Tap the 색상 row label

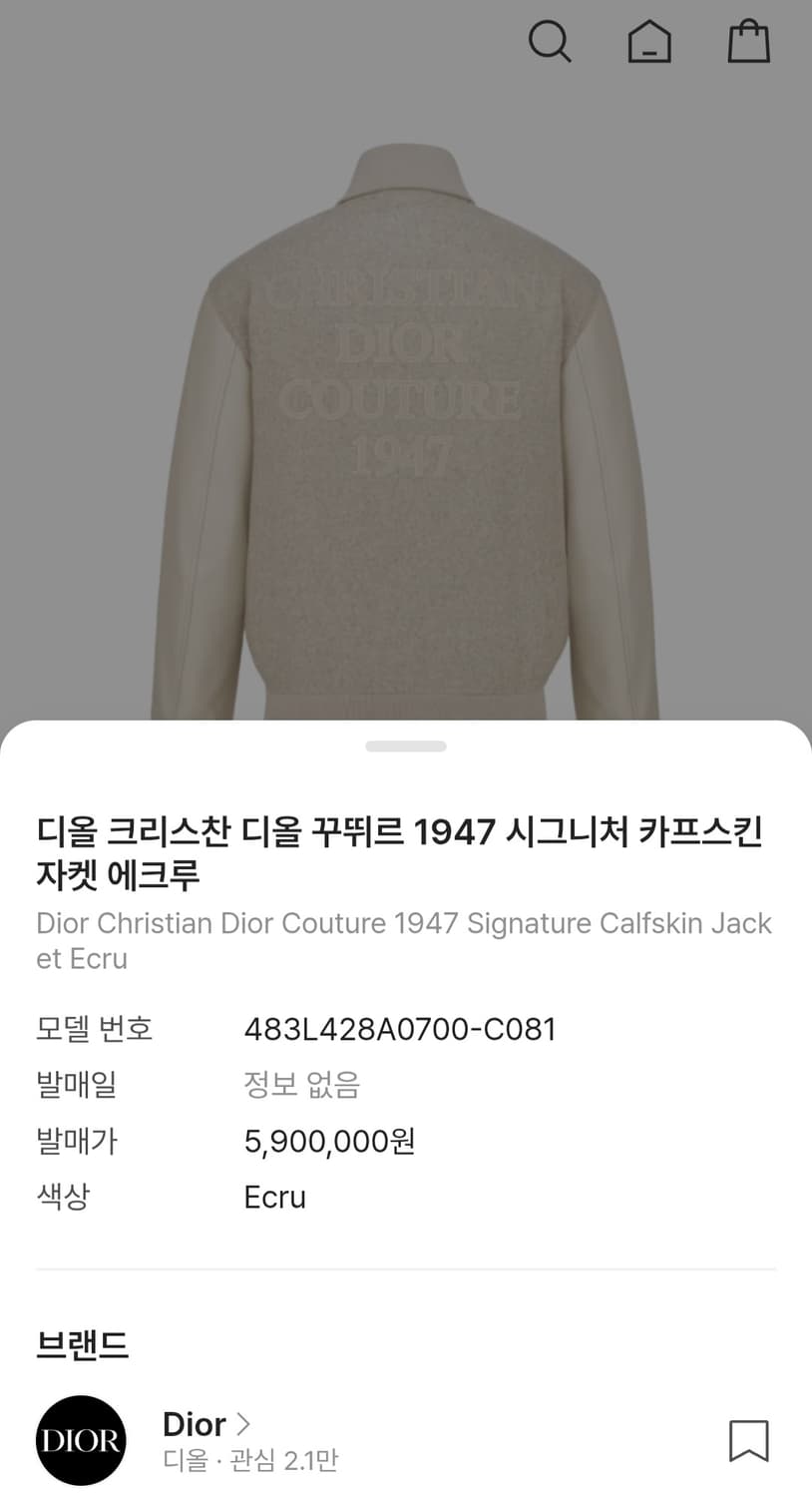[x=64, y=1197]
